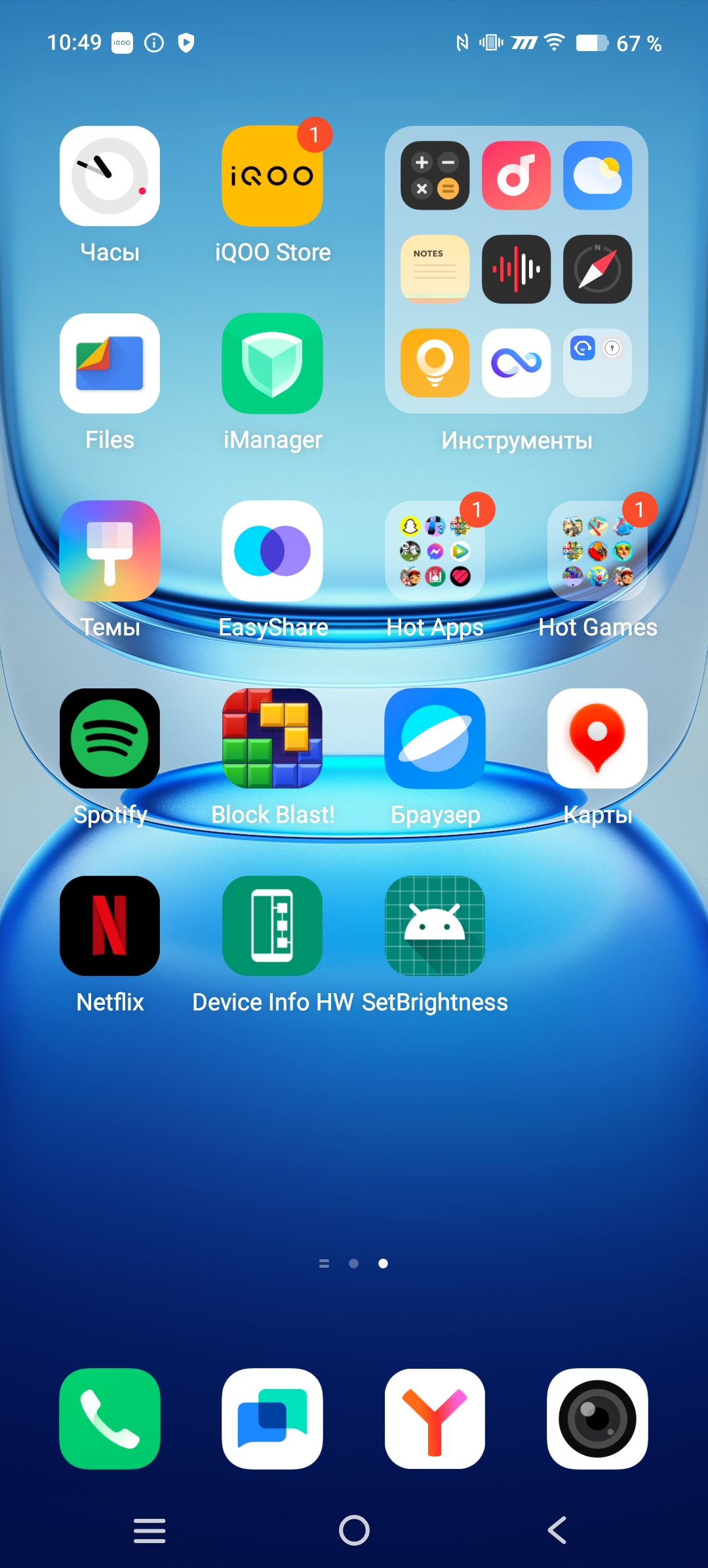Open the Часы clock app
The width and height of the screenshot is (708, 1568).
[x=109, y=176]
